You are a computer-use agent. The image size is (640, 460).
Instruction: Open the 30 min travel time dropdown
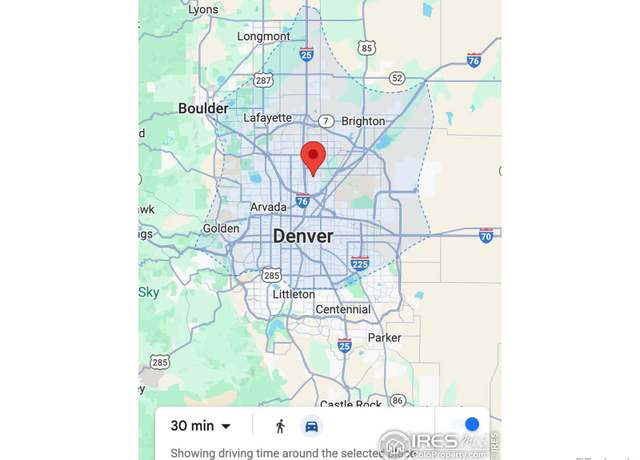click(201, 426)
